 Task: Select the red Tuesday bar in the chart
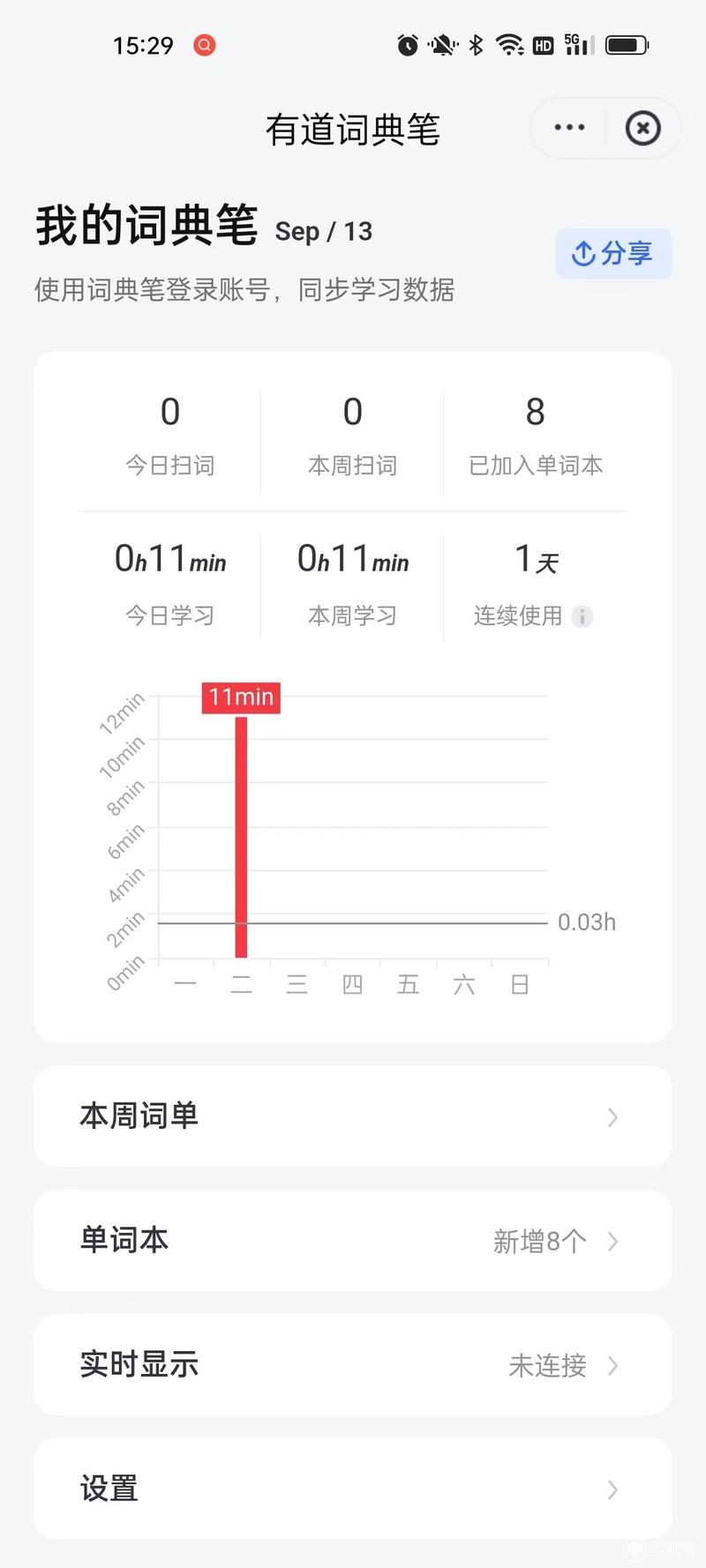(x=241, y=838)
